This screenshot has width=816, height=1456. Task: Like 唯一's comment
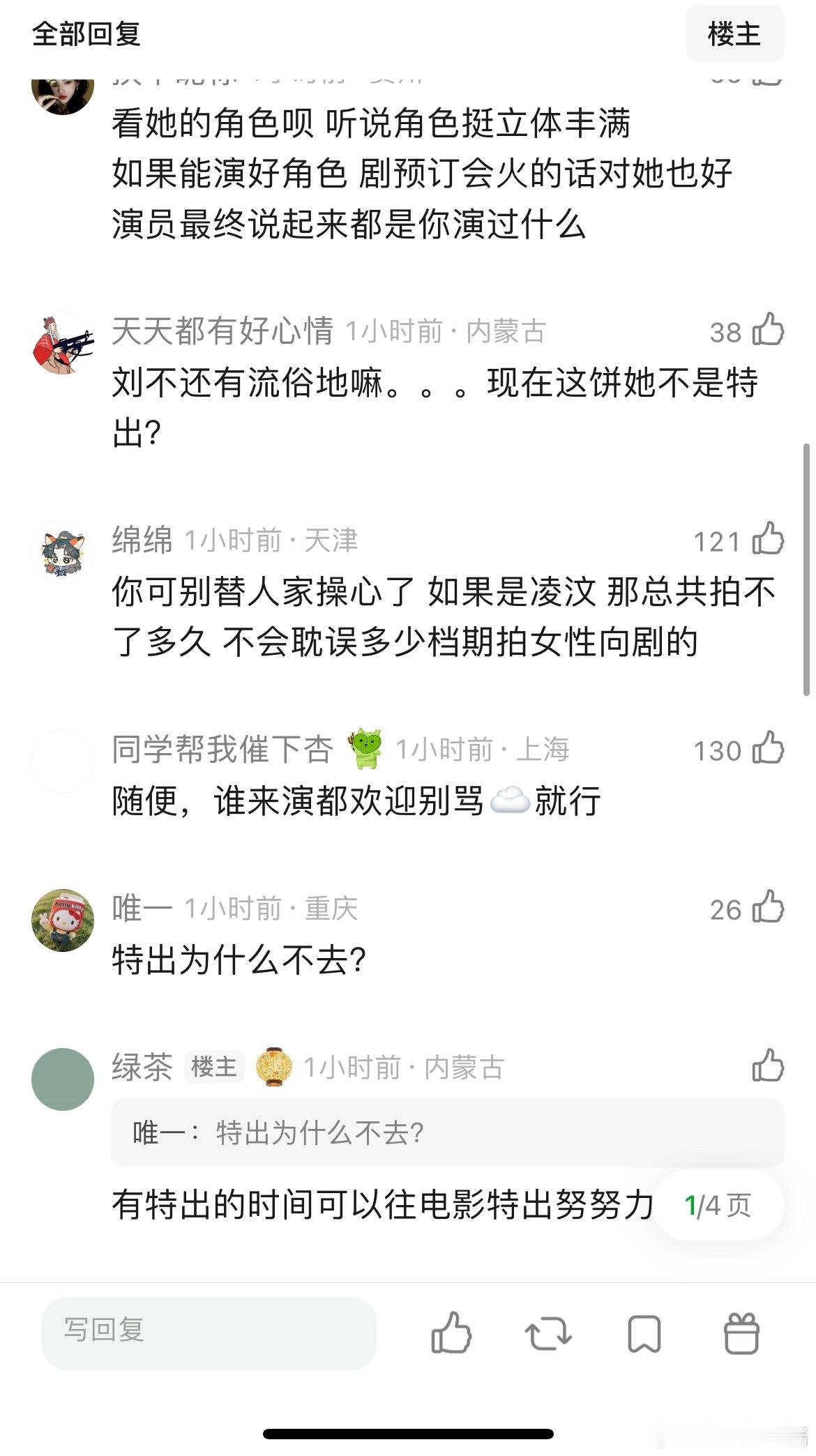pos(768,907)
